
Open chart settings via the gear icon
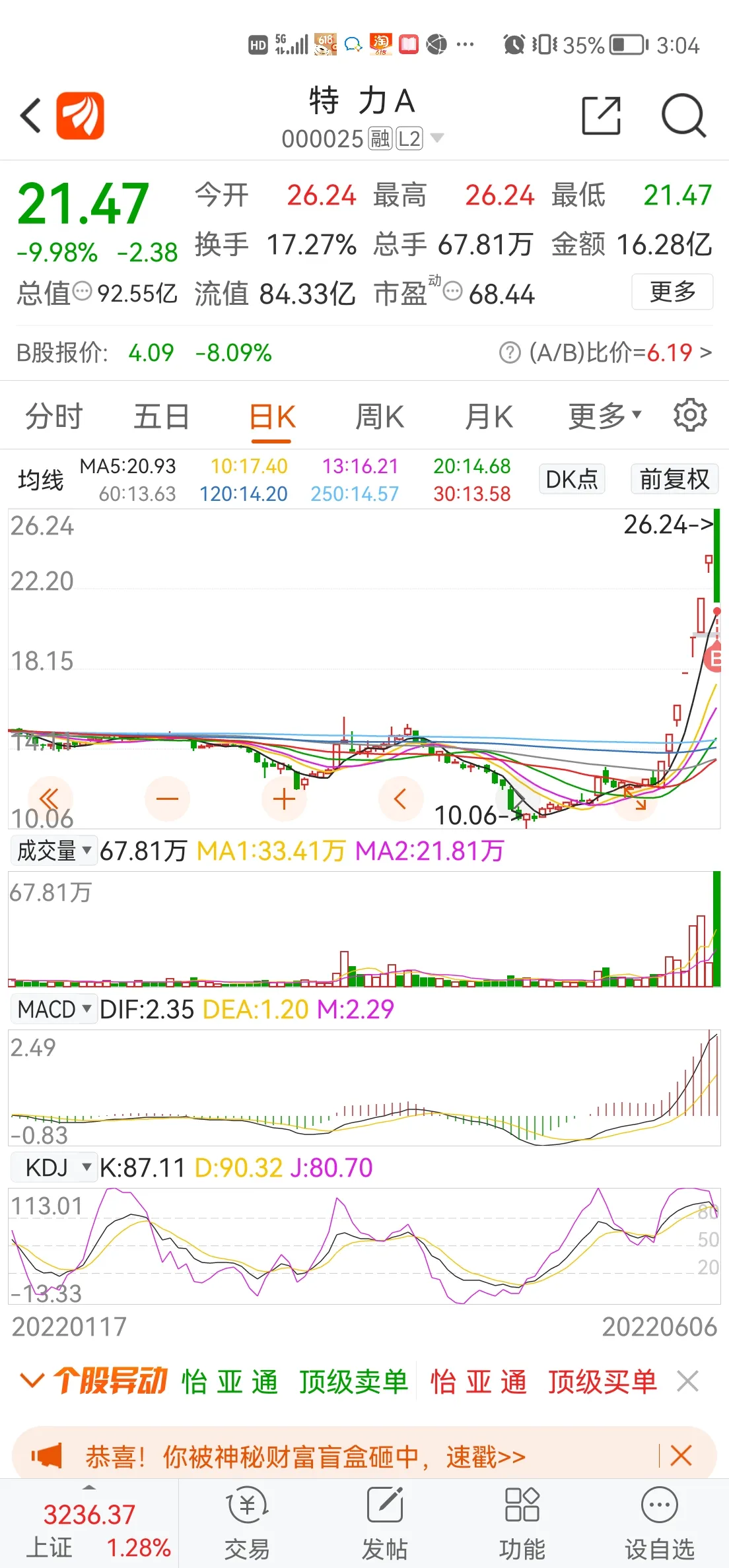690,415
